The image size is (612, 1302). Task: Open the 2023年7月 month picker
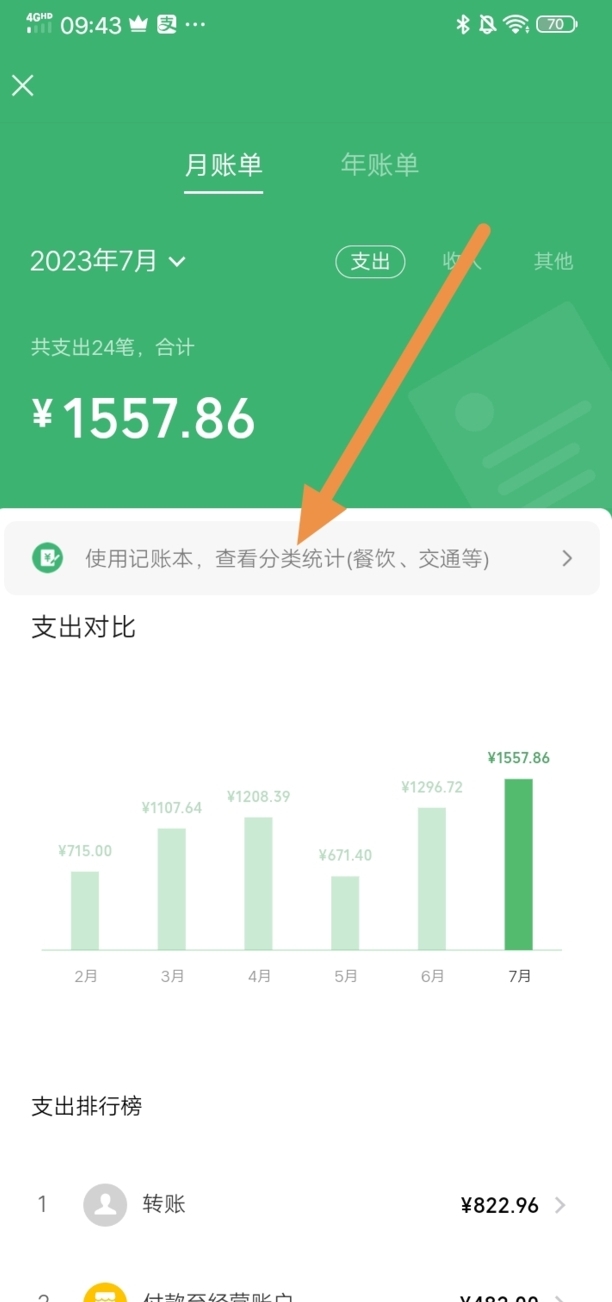point(108,261)
